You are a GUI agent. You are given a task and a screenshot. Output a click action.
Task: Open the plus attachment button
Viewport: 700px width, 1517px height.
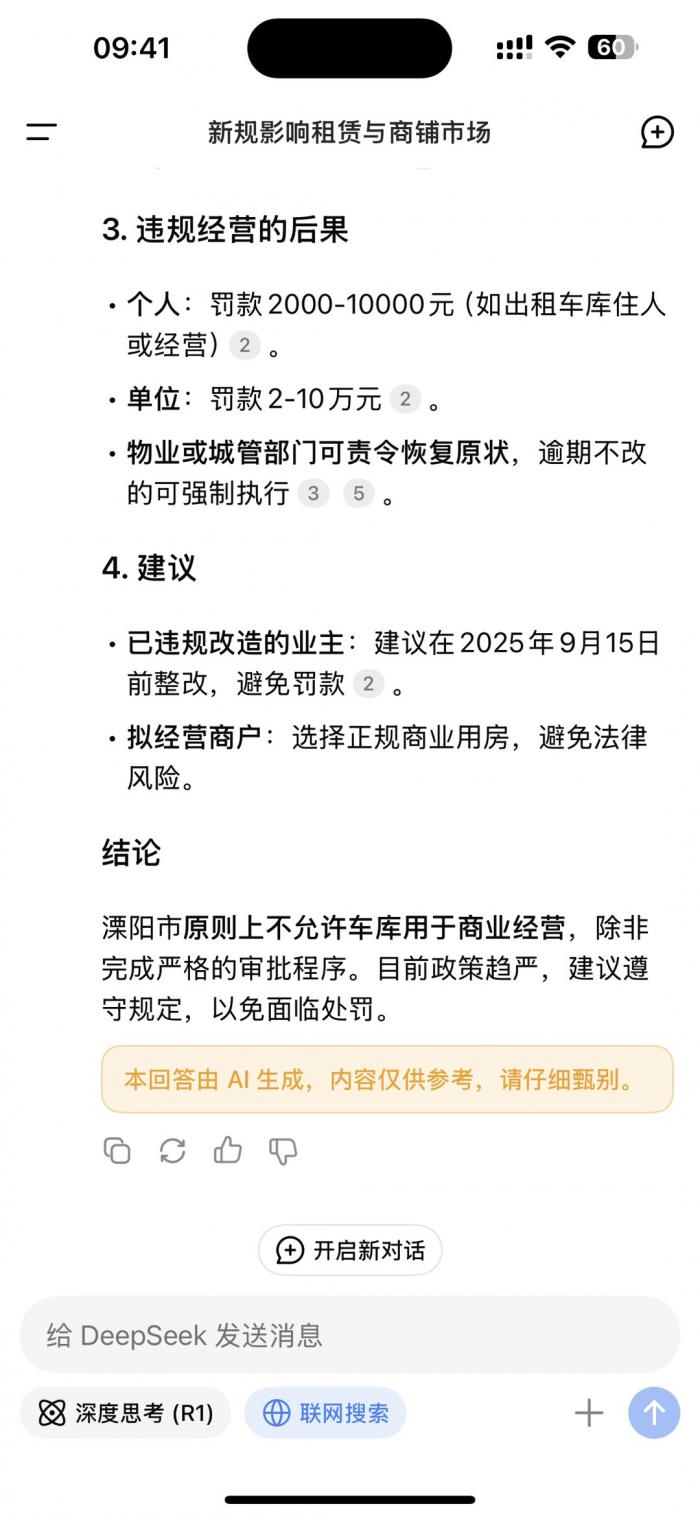[x=589, y=1413]
